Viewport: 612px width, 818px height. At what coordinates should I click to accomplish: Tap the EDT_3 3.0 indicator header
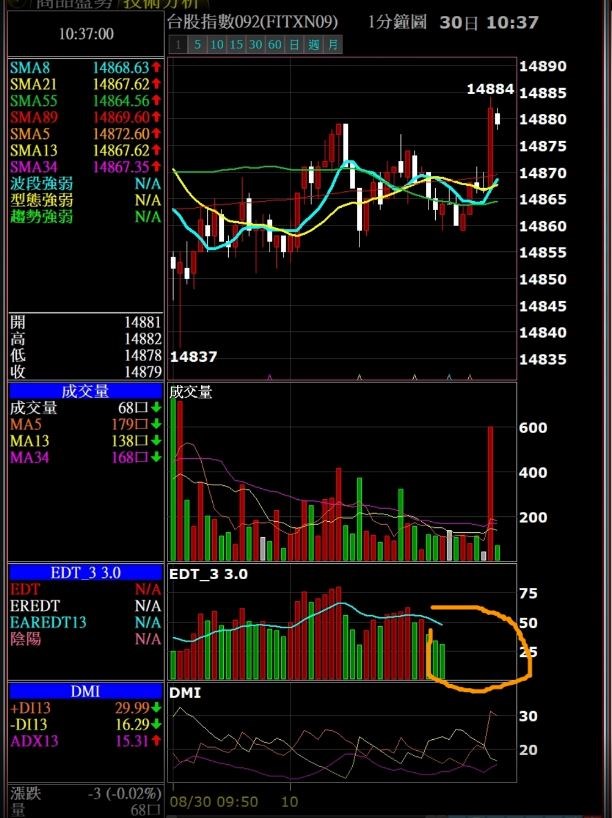point(85,573)
